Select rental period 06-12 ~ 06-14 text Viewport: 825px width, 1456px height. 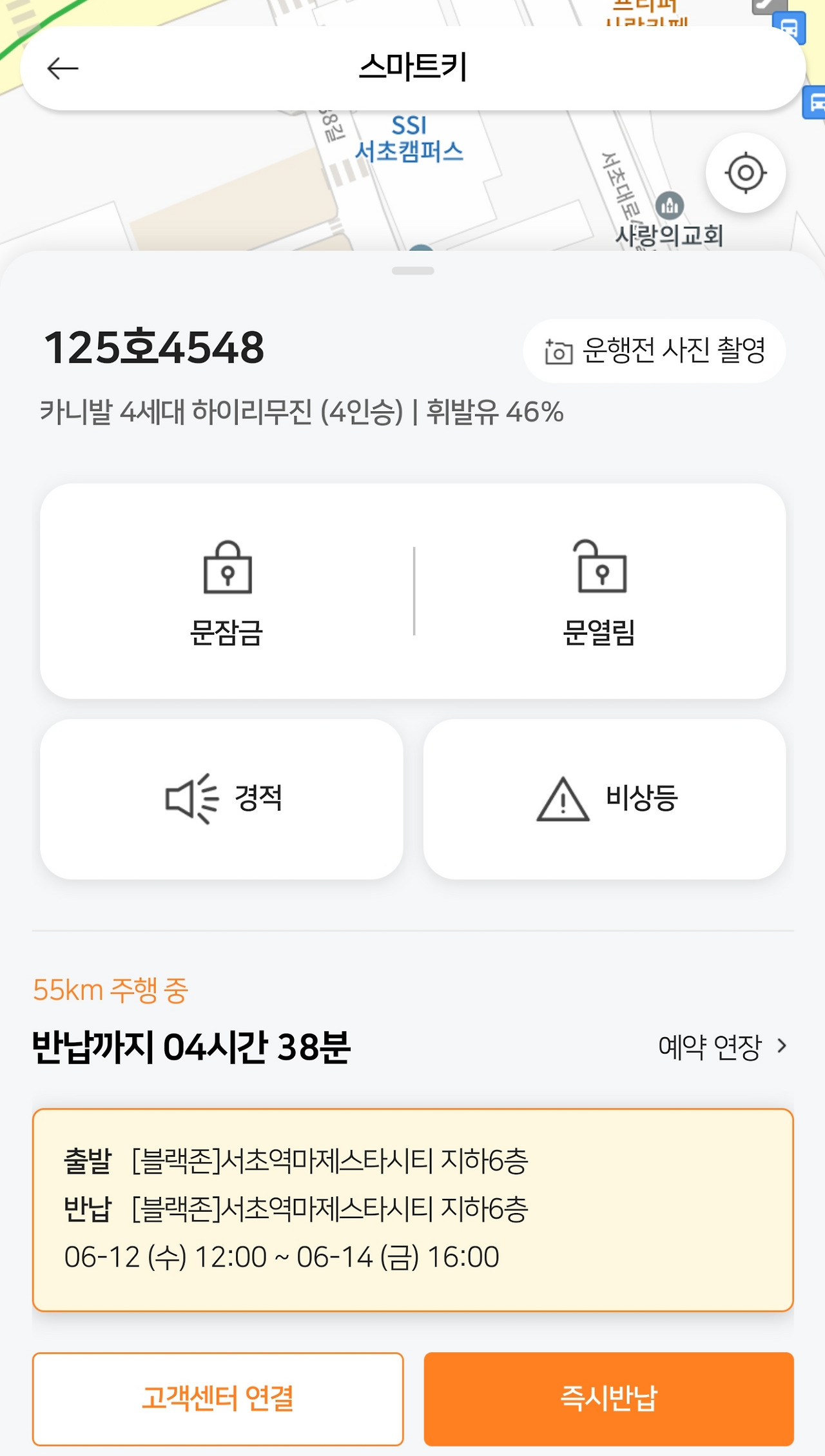pyautogui.click(x=284, y=1257)
